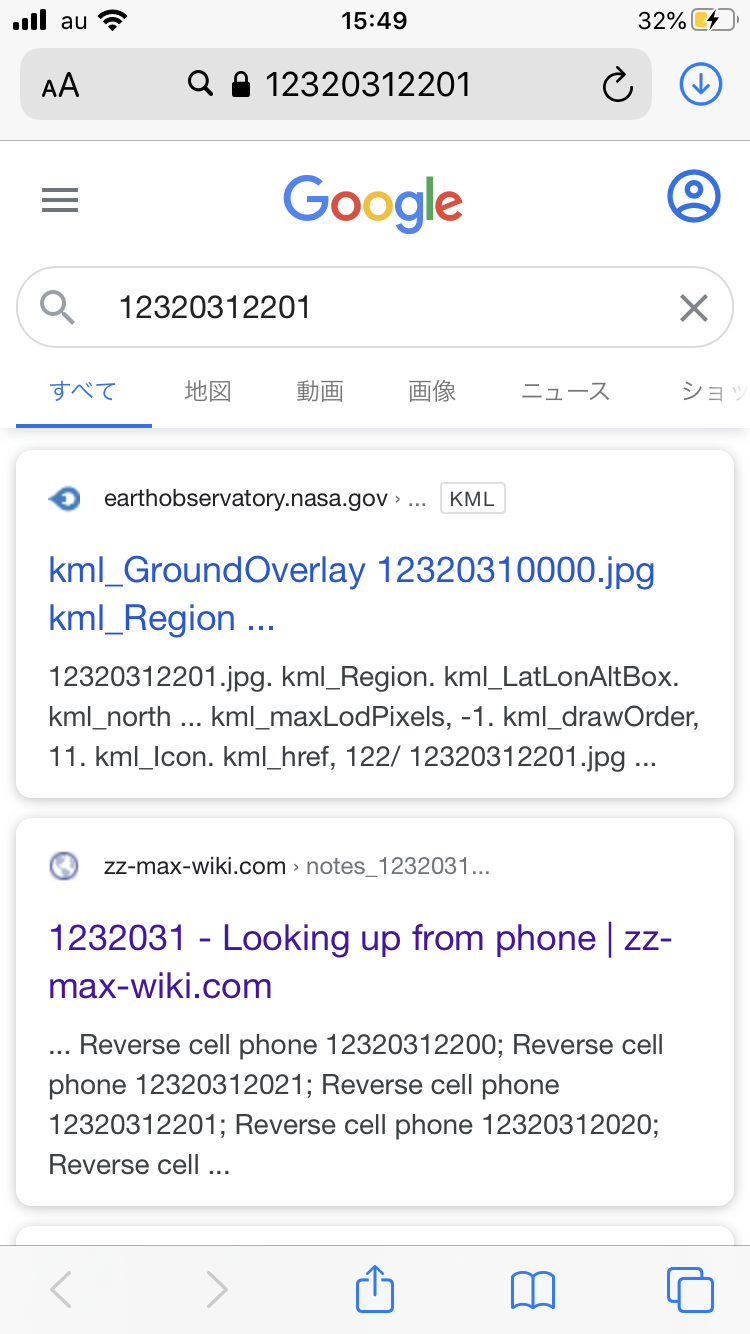
Task: Reload the current page
Action: tap(617, 85)
